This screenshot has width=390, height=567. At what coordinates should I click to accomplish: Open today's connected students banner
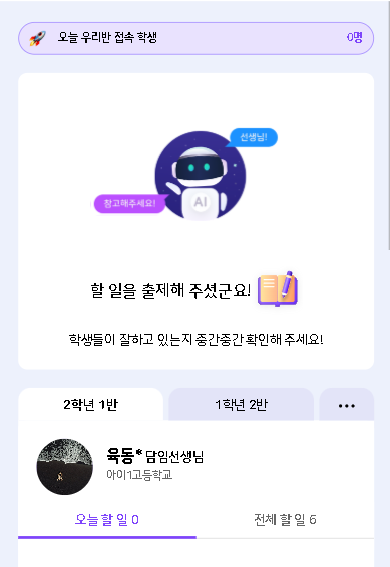click(x=196, y=38)
